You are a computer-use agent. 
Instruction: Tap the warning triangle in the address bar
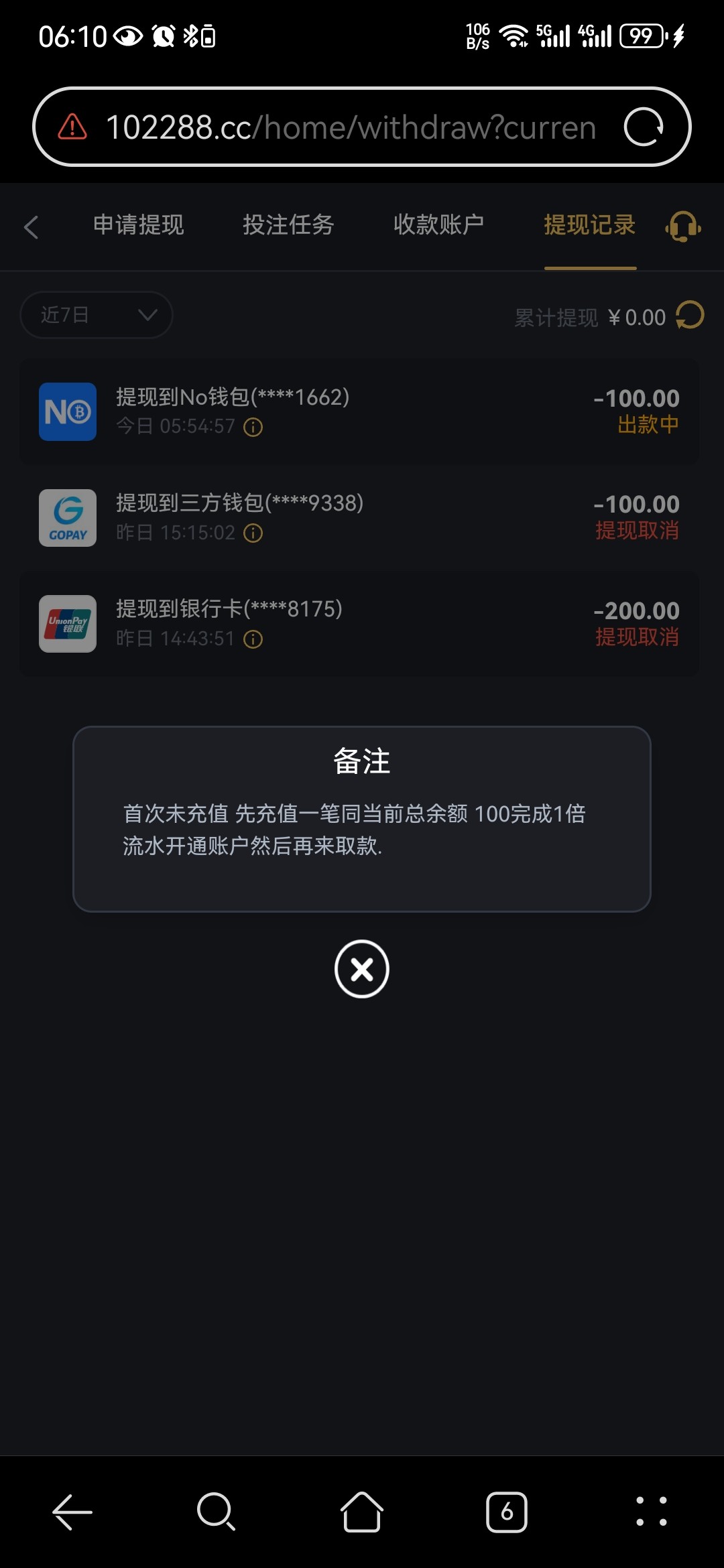coord(72,127)
